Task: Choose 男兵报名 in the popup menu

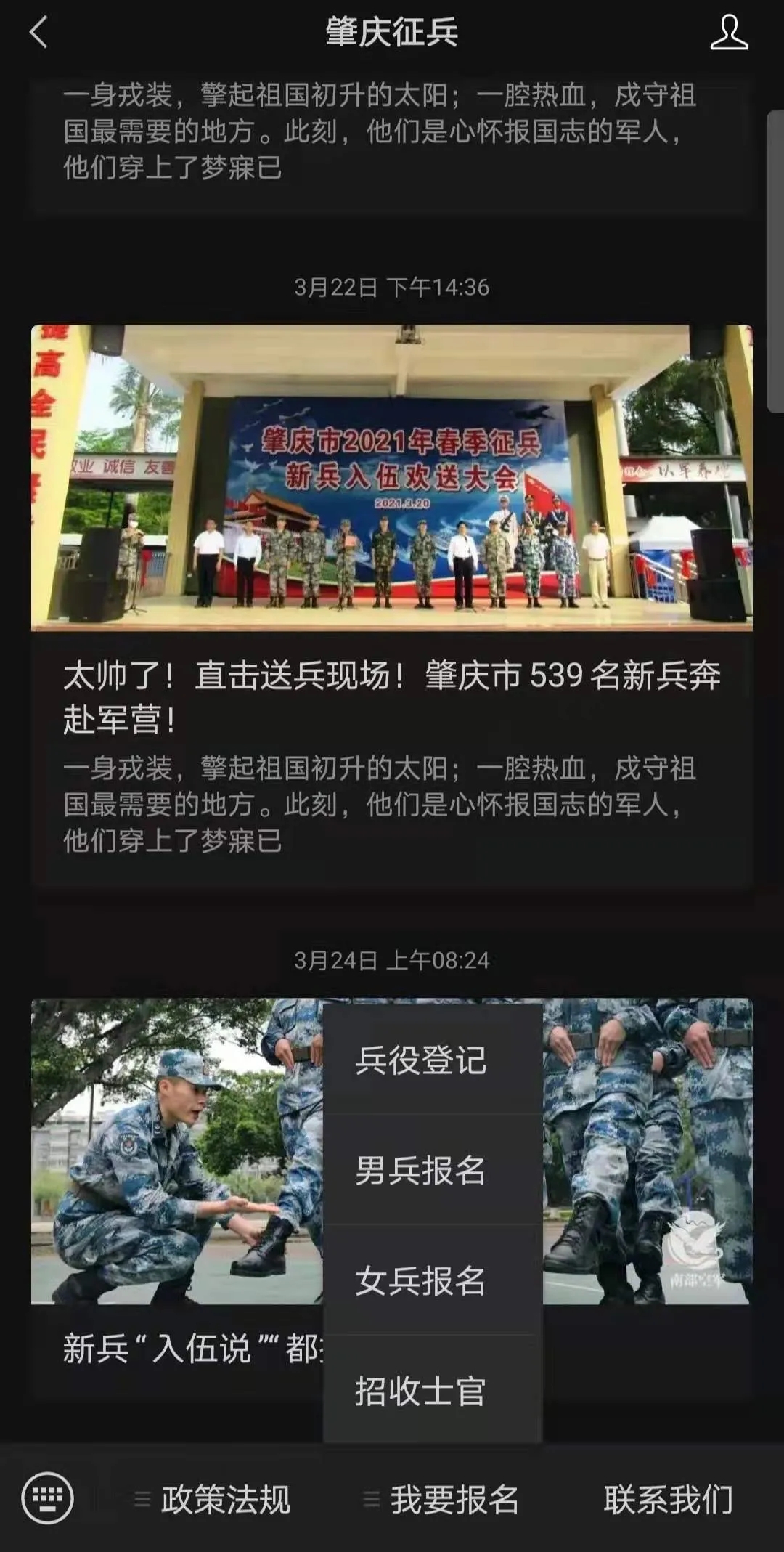Action: pos(420,1171)
